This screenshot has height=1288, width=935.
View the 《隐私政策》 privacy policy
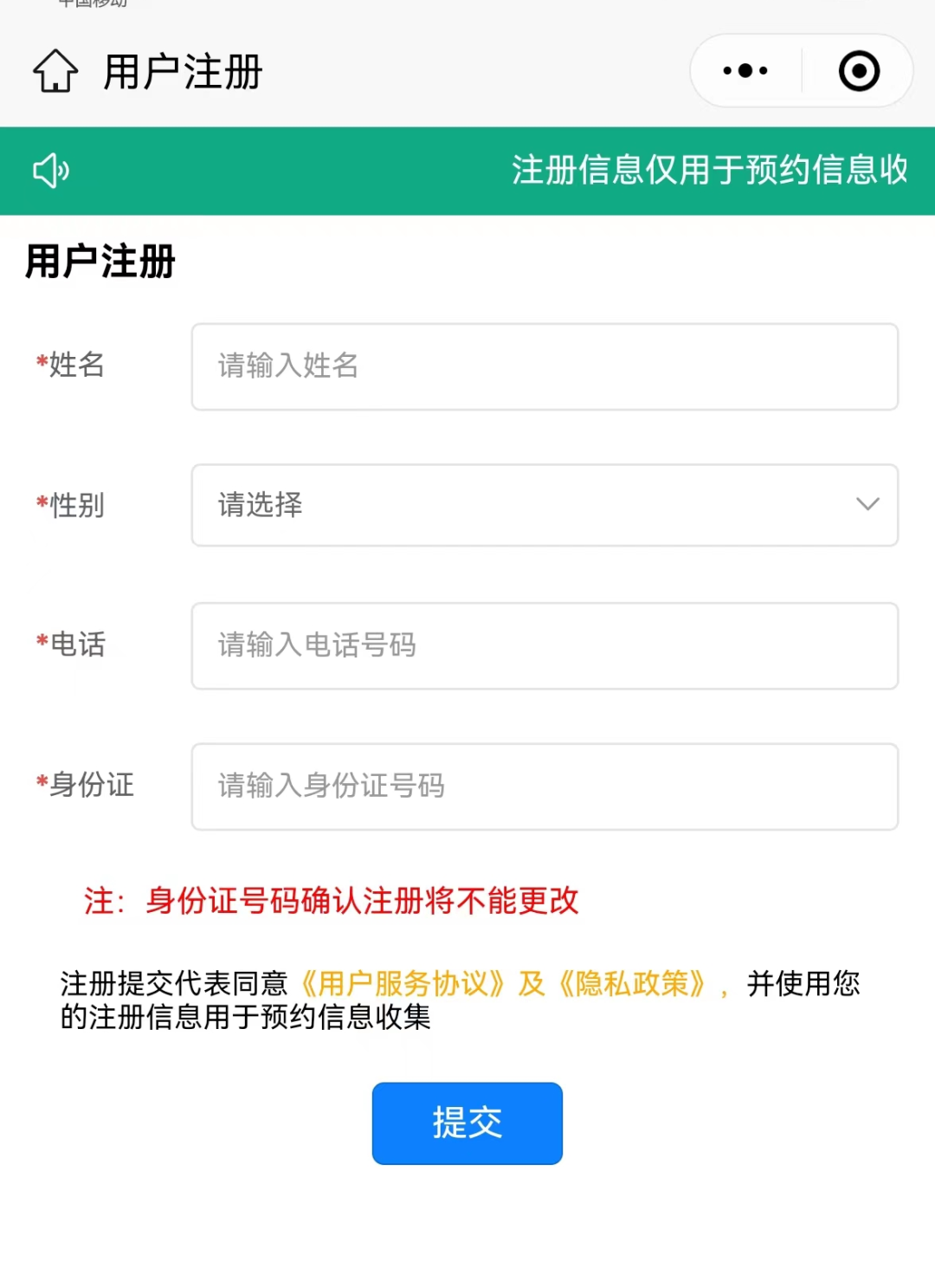click(x=632, y=984)
